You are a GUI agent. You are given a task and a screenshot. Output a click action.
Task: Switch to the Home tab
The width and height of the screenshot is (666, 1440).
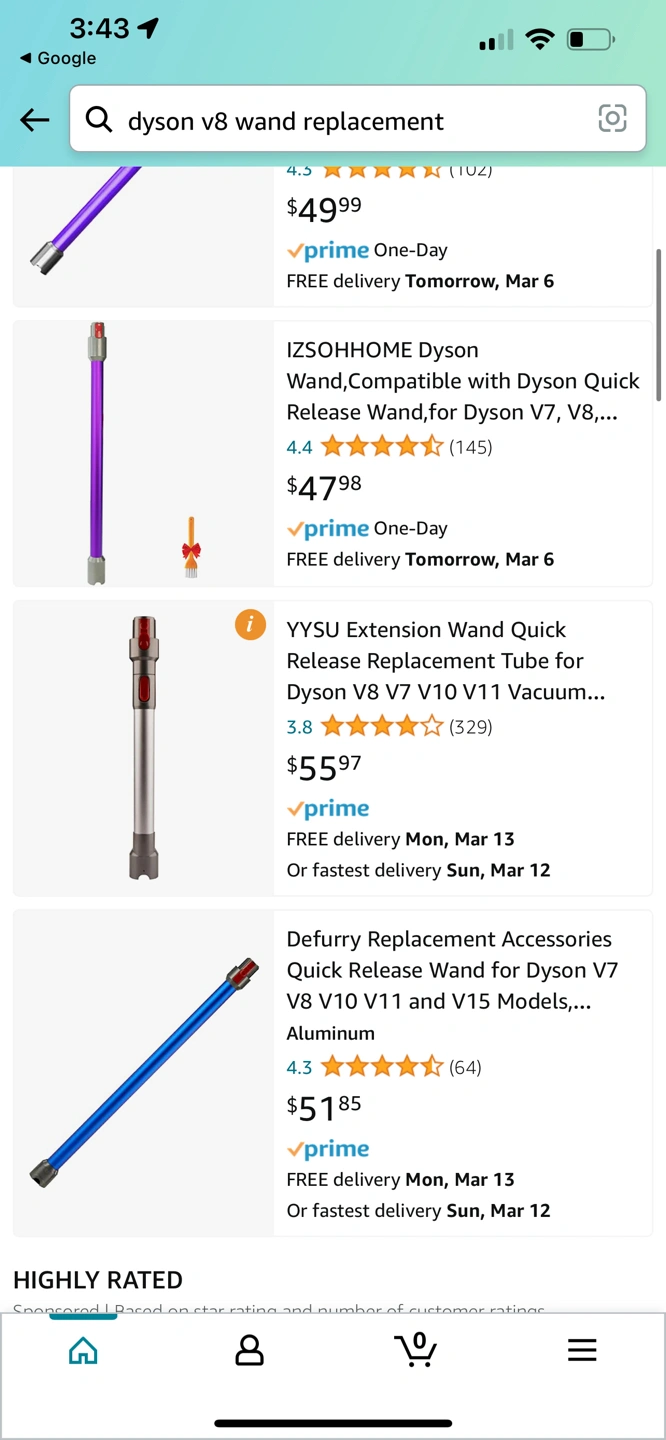pos(83,1351)
